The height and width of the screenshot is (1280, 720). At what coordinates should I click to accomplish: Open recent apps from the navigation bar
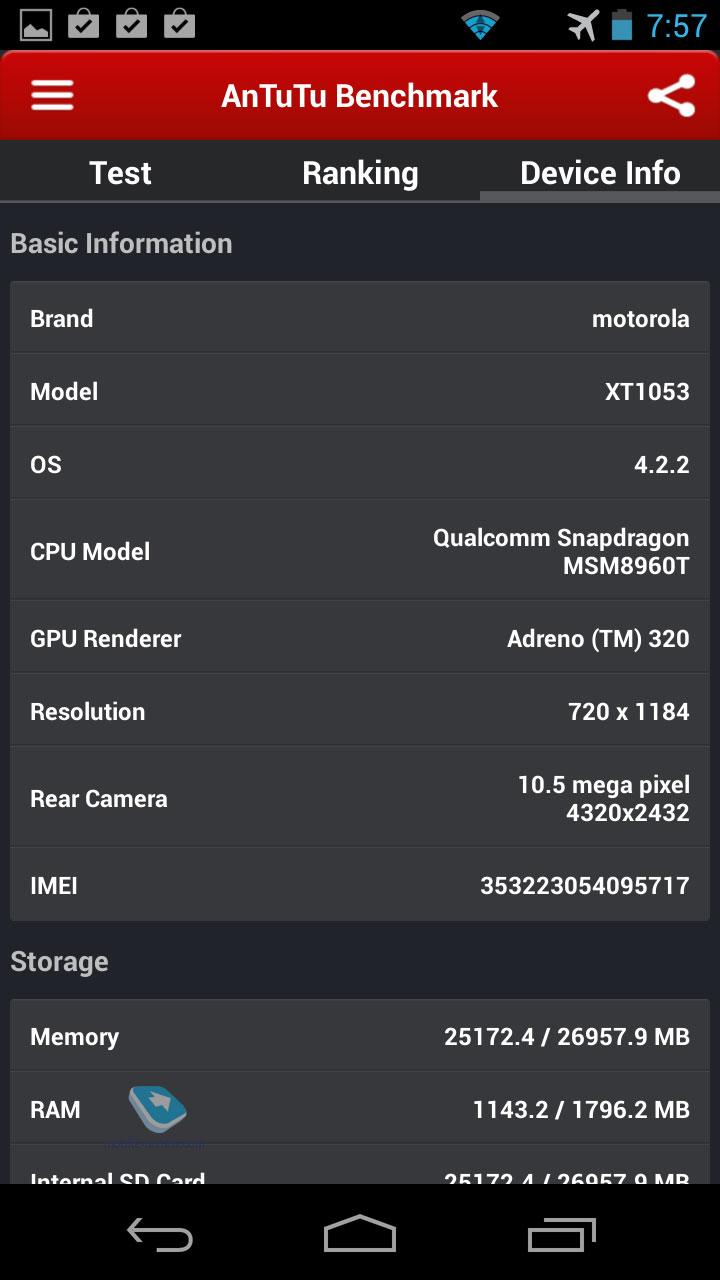point(561,1234)
